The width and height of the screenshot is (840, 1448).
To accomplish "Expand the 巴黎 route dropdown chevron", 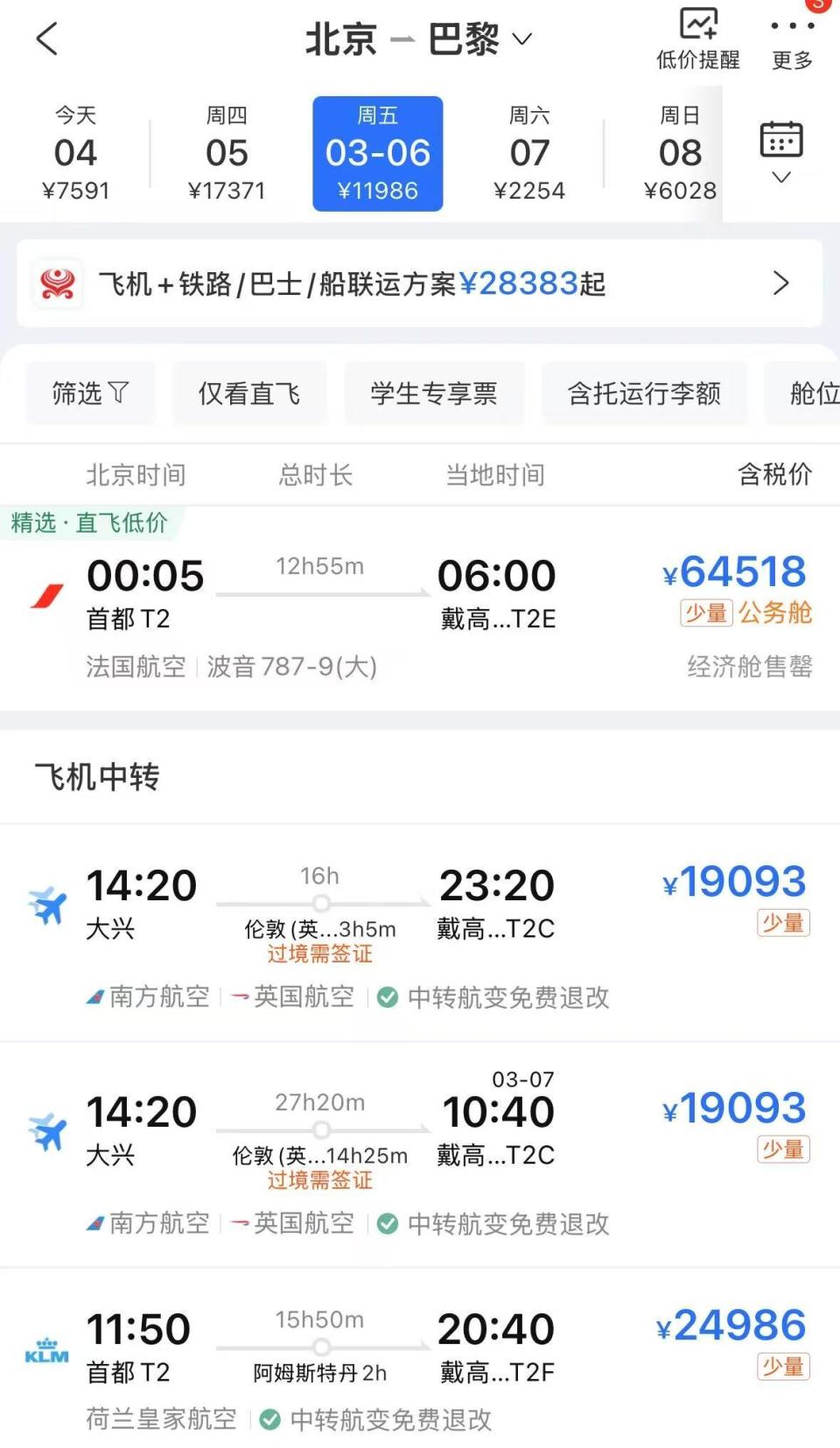I will click(x=521, y=40).
